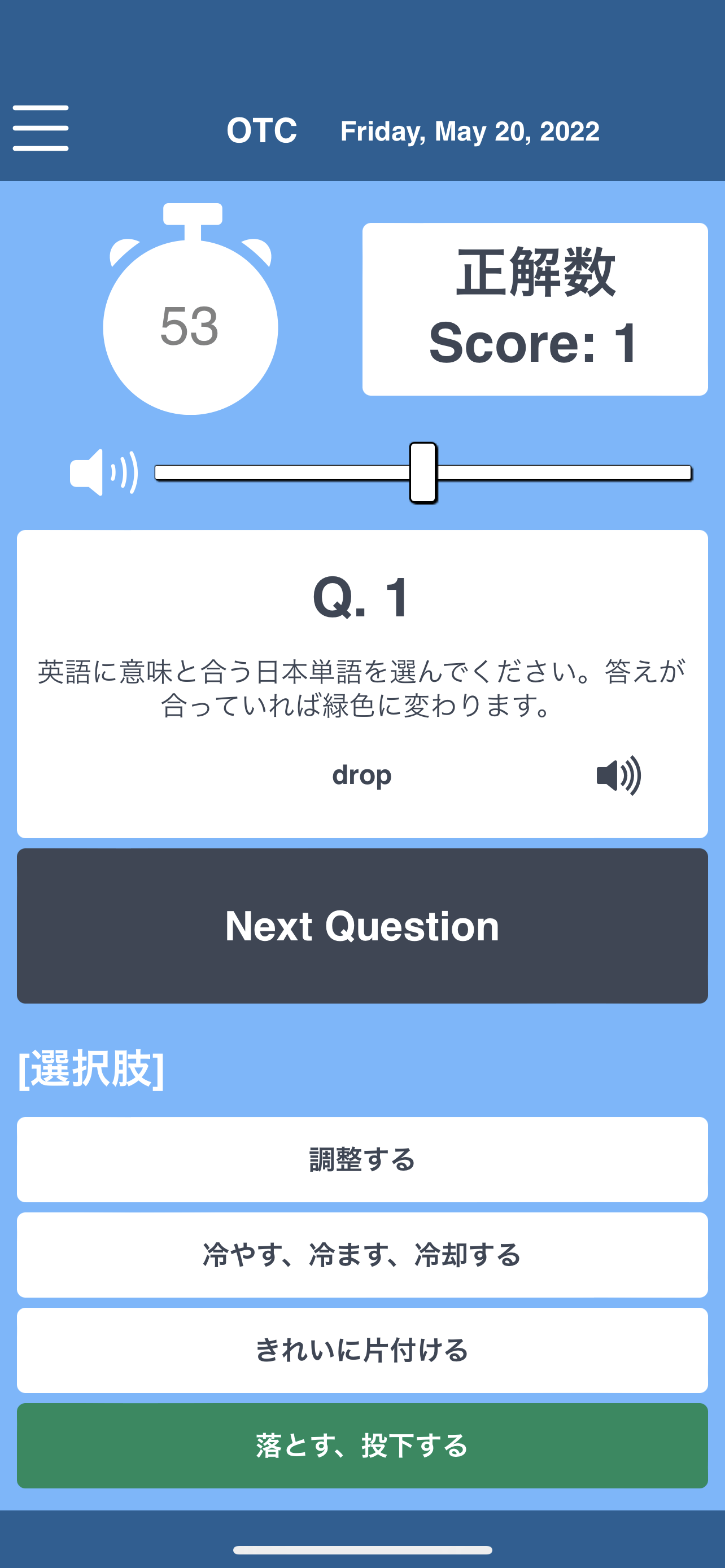Choose 冷やす、冷ます、冷却する option
This screenshot has height=1568, width=725.
(x=362, y=1255)
